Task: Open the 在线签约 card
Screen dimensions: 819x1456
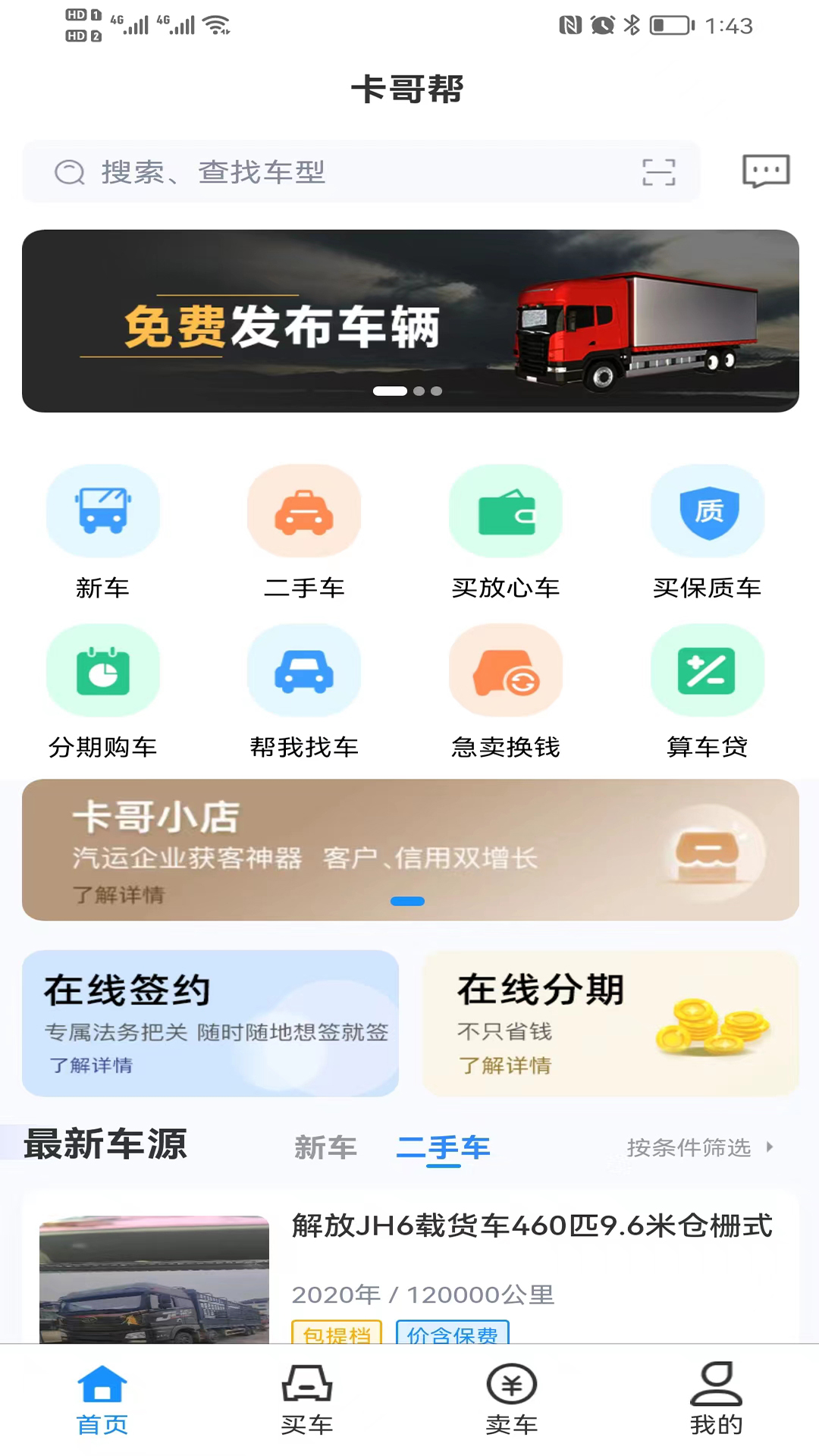Action: click(210, 1023)
